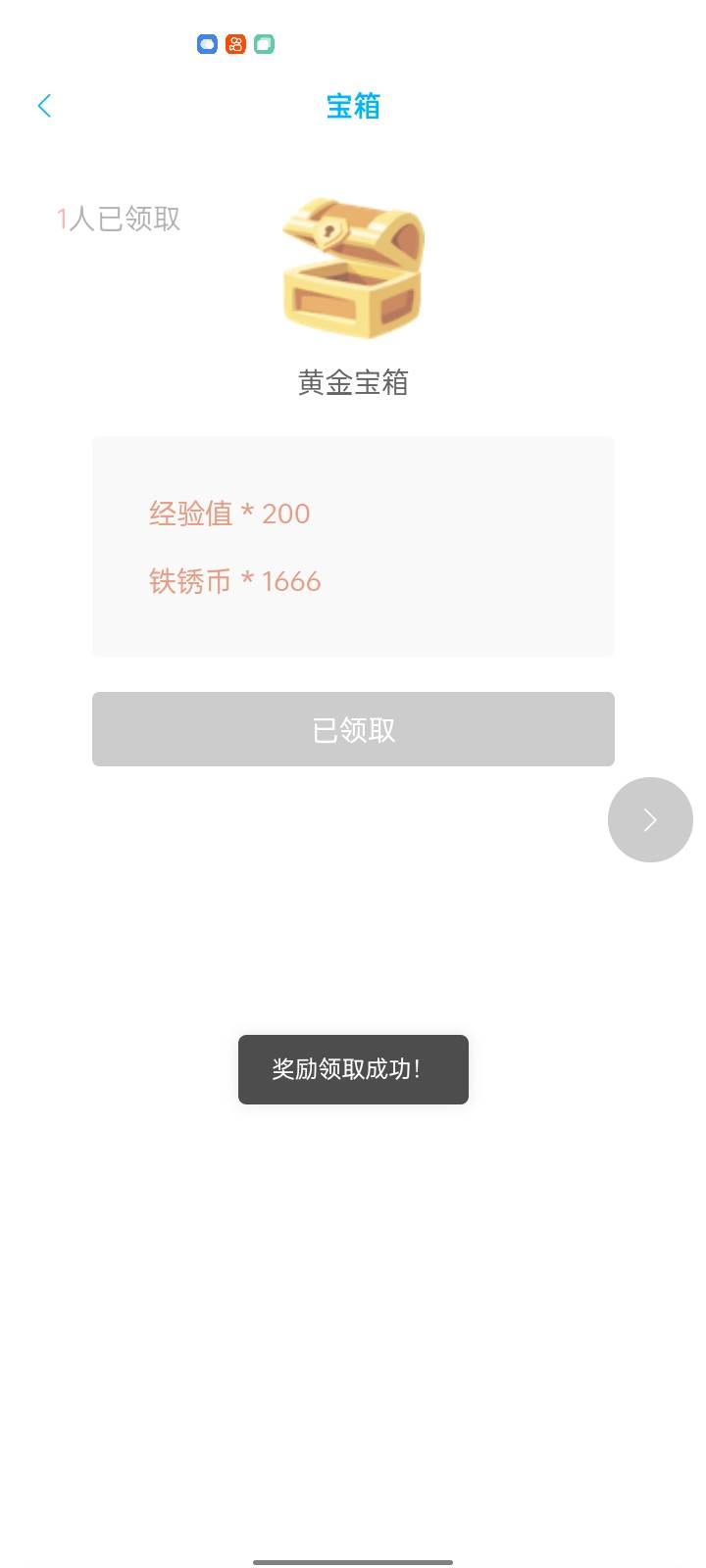Open the 1人已领取 claimed list
Image resolution: width=706 pixels, height=1568 pixels.
[119, 219]
